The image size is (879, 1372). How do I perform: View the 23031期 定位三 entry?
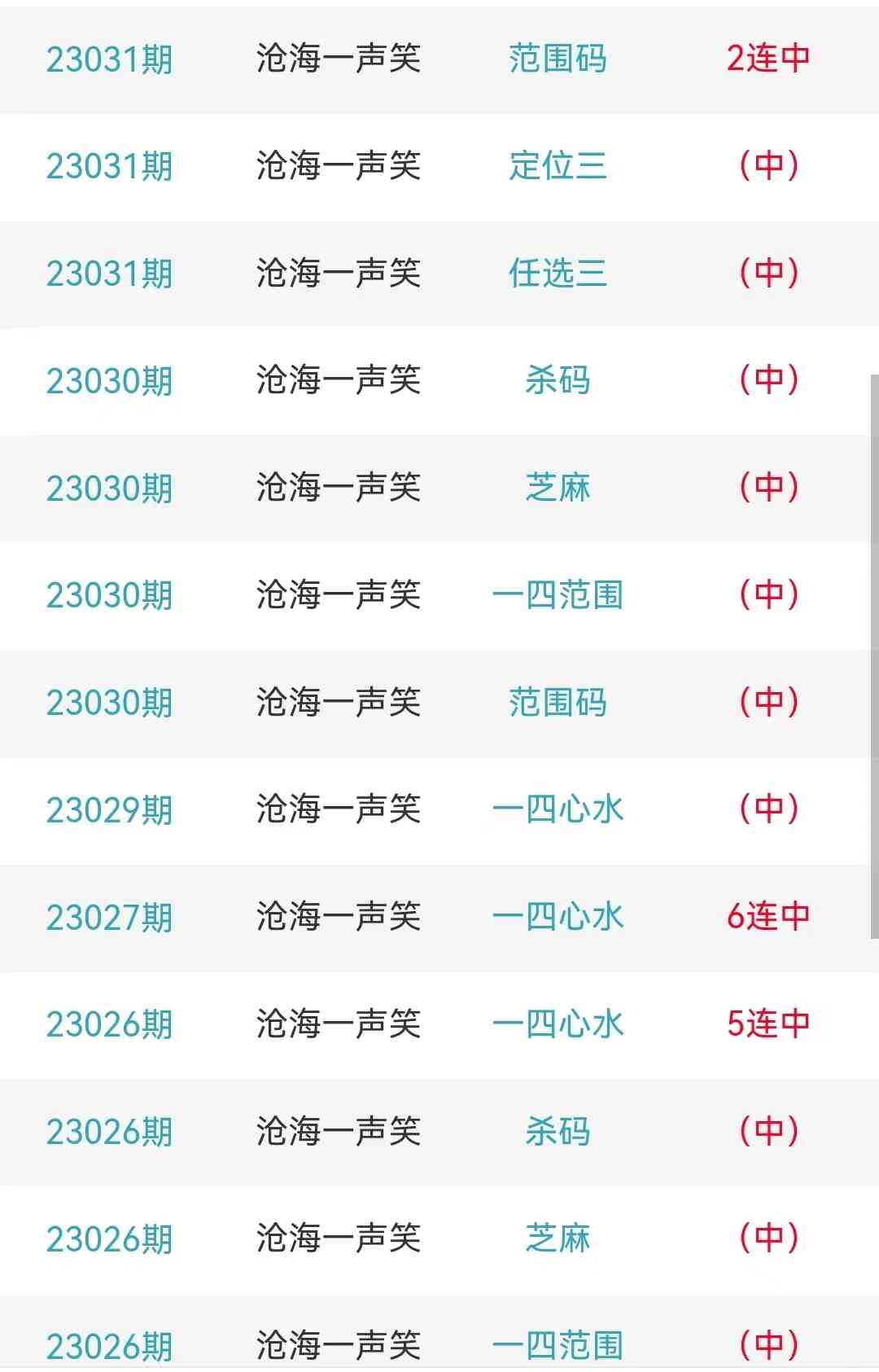point(558,166)
